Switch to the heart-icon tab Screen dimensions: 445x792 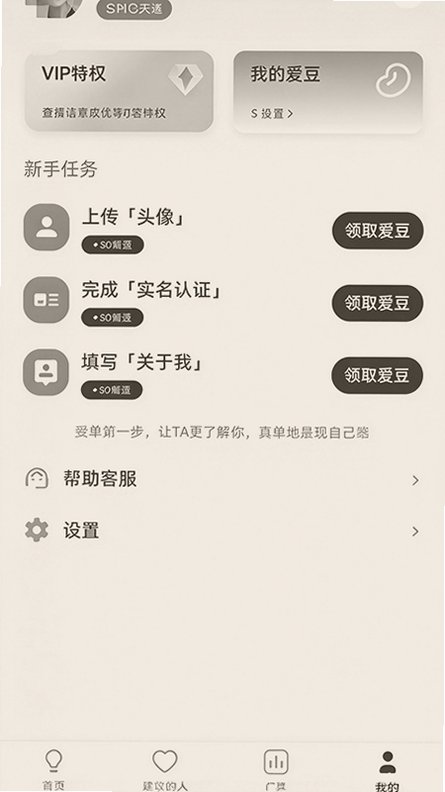[x=165, y=769]
